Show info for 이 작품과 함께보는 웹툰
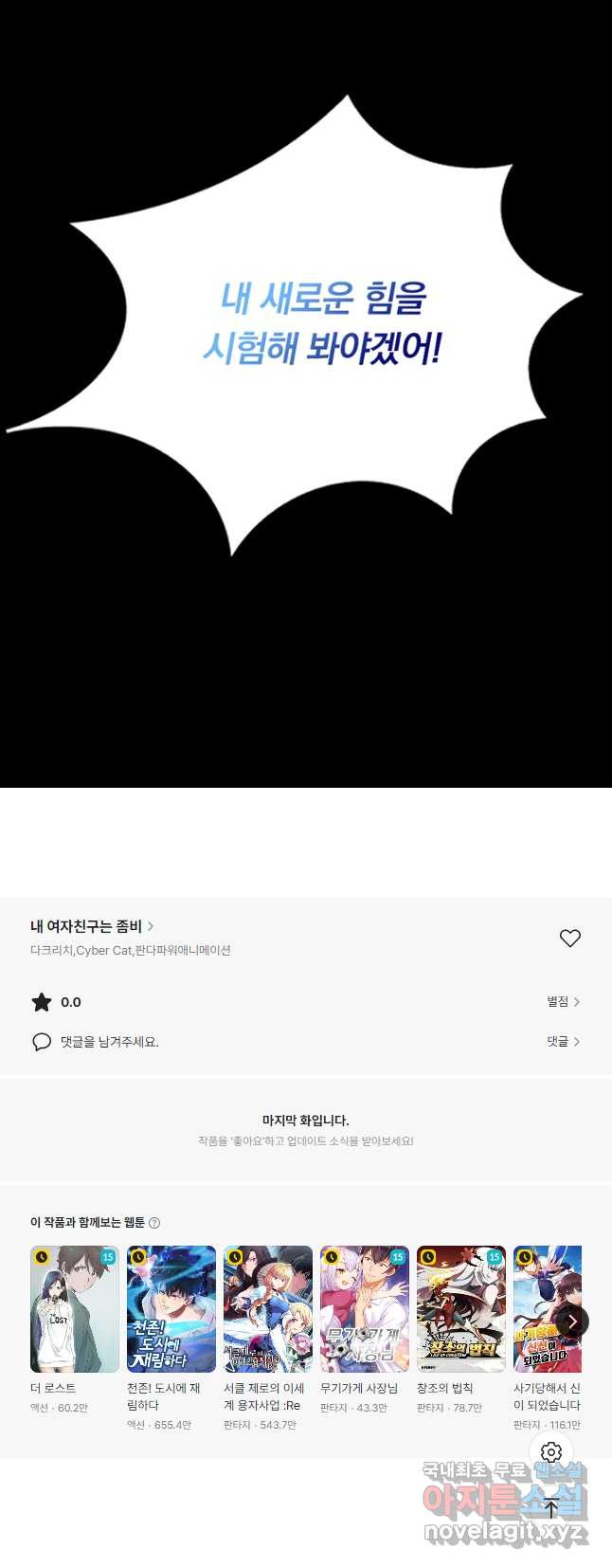 (x=154, y=1223)
